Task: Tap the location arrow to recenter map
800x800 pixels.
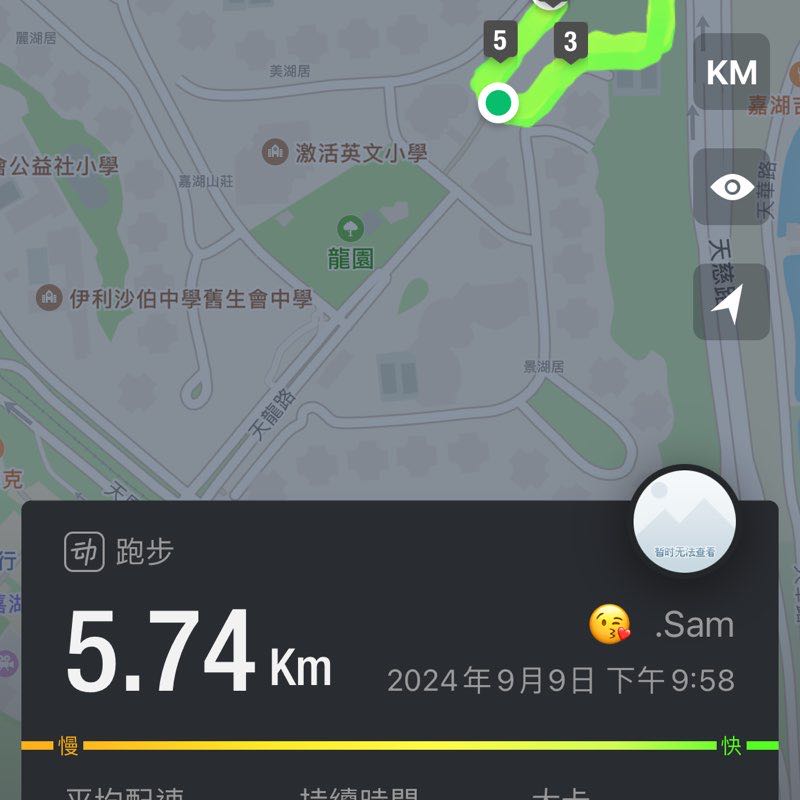Action: point(731,303)
